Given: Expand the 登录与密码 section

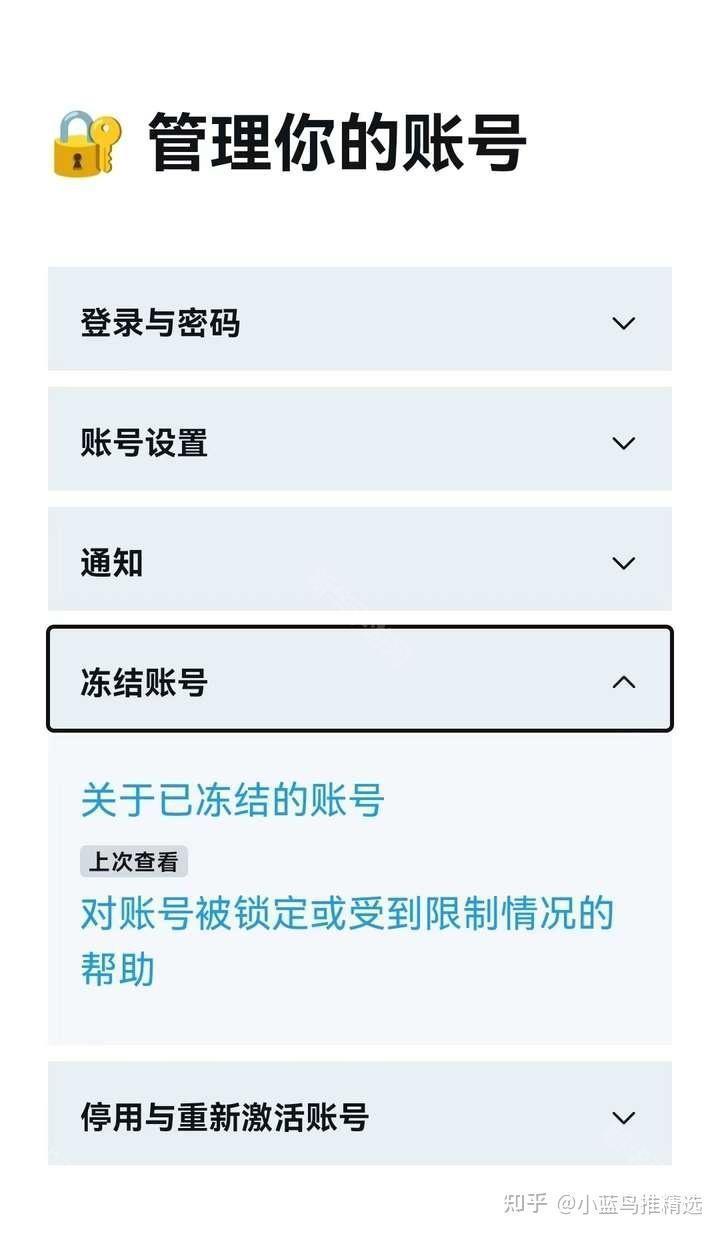Looking at the screenshot, I should 359,323.
